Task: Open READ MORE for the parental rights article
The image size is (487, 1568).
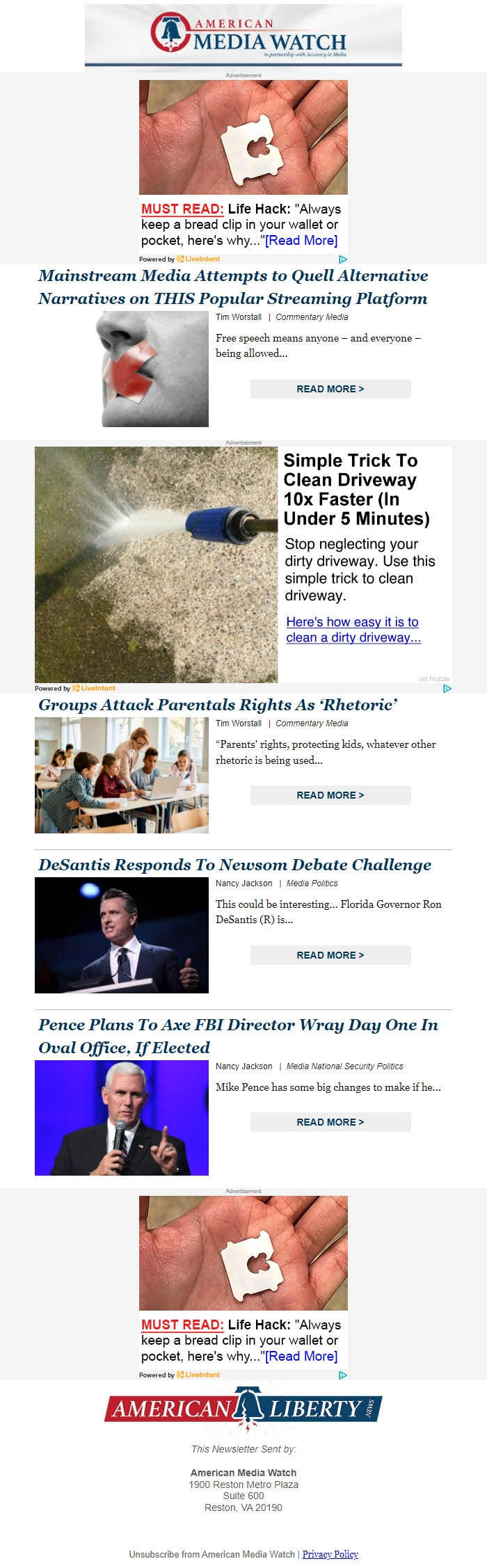Action: (330, 795)
